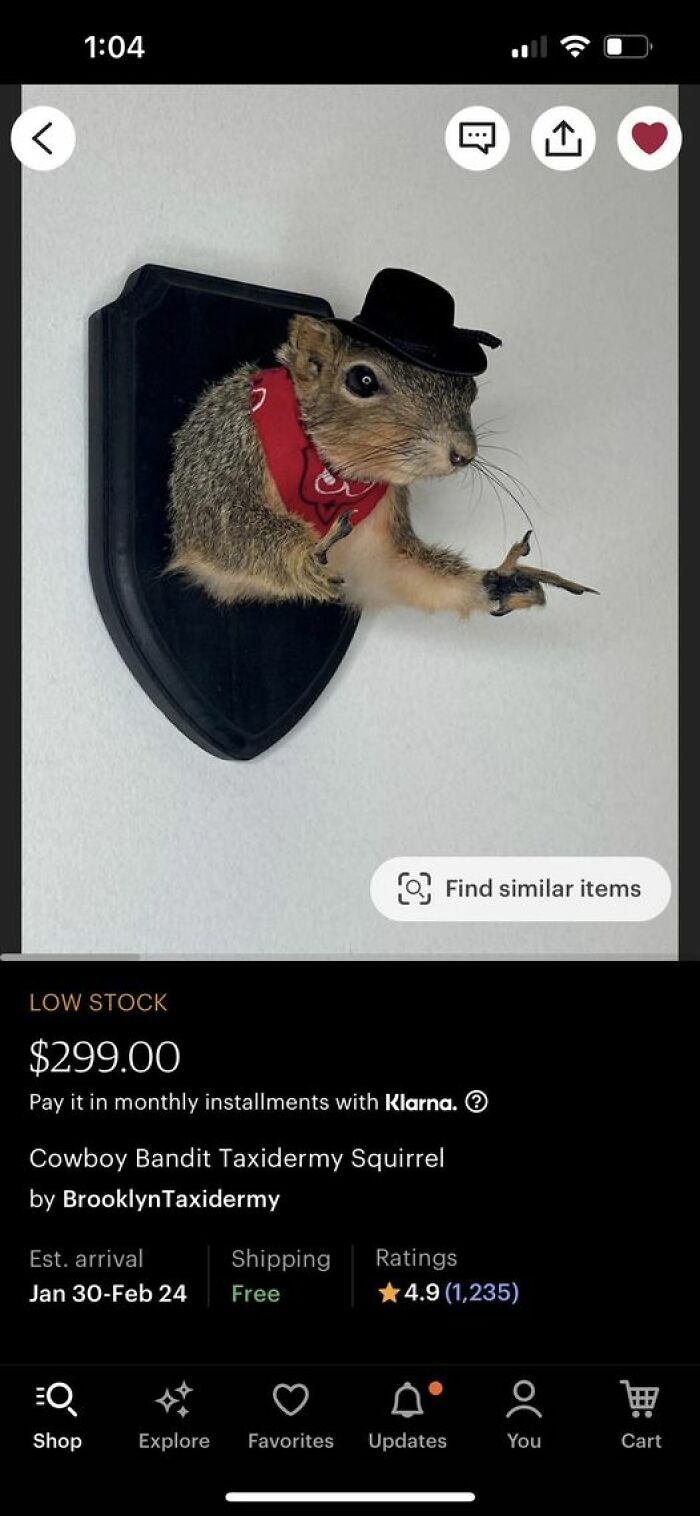This screenshot has width=700, height=1516.
Task: Switch to the Explore tab
Action: (x=174, y=1415)
